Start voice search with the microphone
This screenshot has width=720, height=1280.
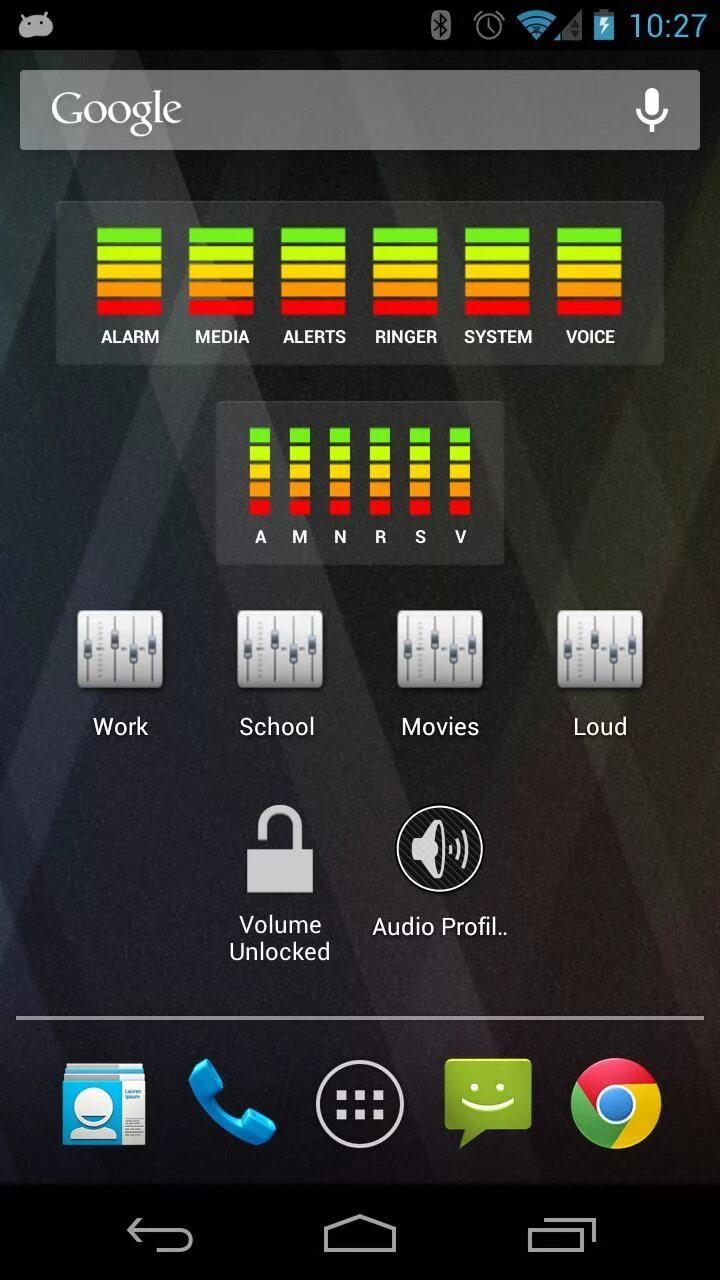point(652,110)
